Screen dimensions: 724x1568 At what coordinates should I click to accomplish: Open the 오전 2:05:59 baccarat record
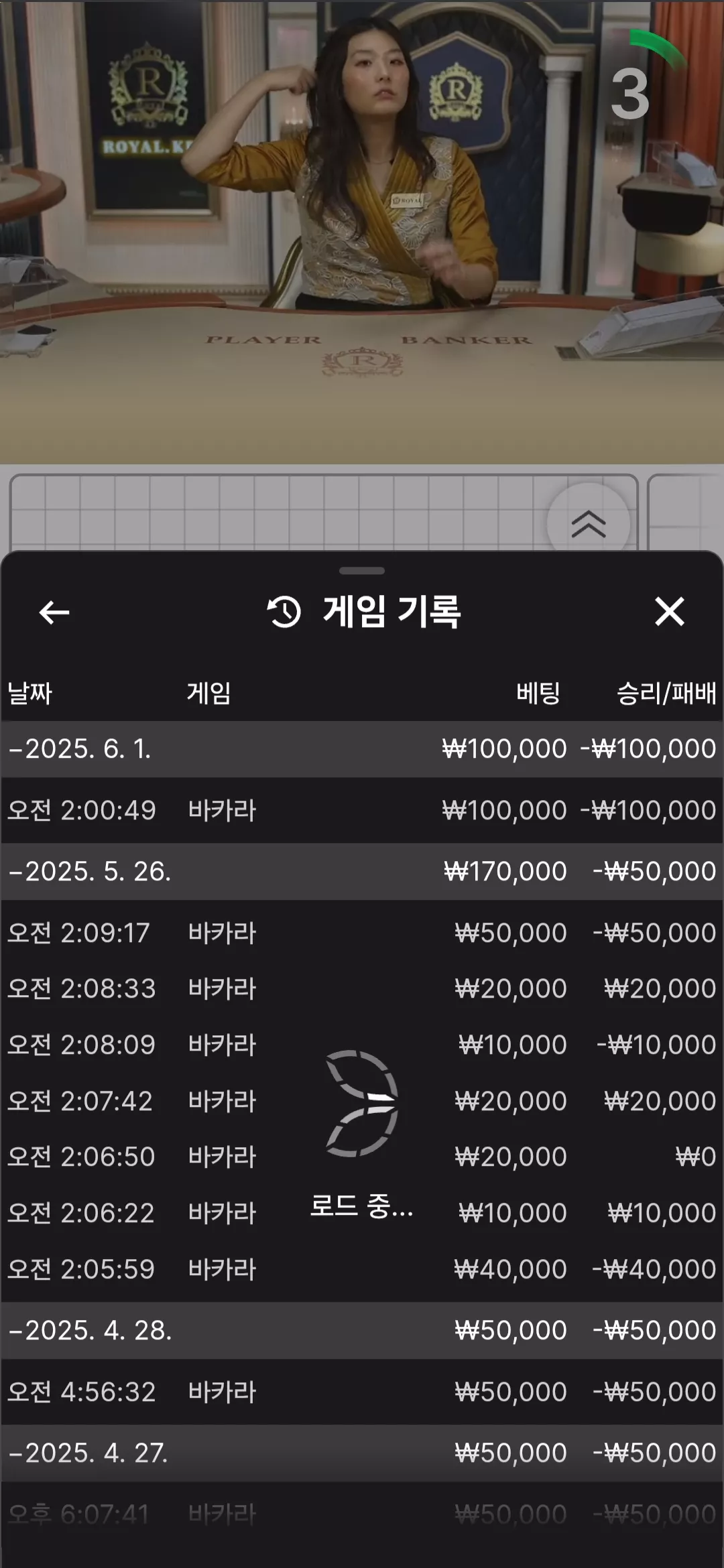pyautogui.click(x=362, y=1269)
